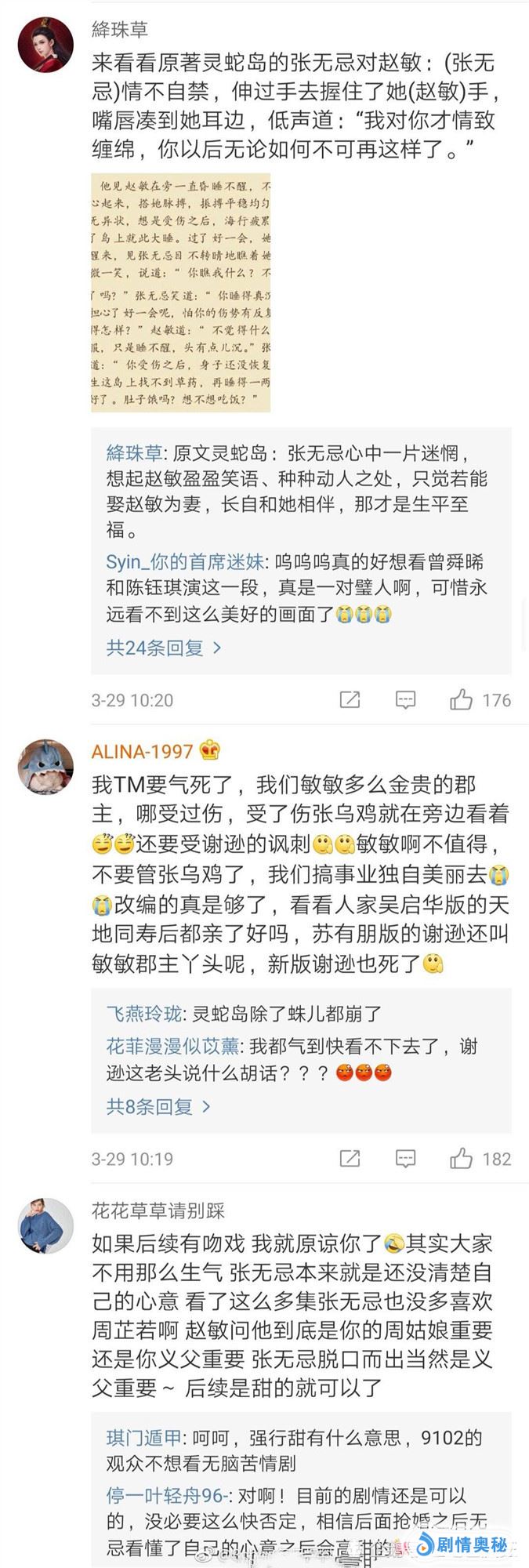View the book page image in 絳珠草's comment

pyautogui.click(x=181, y=292)
